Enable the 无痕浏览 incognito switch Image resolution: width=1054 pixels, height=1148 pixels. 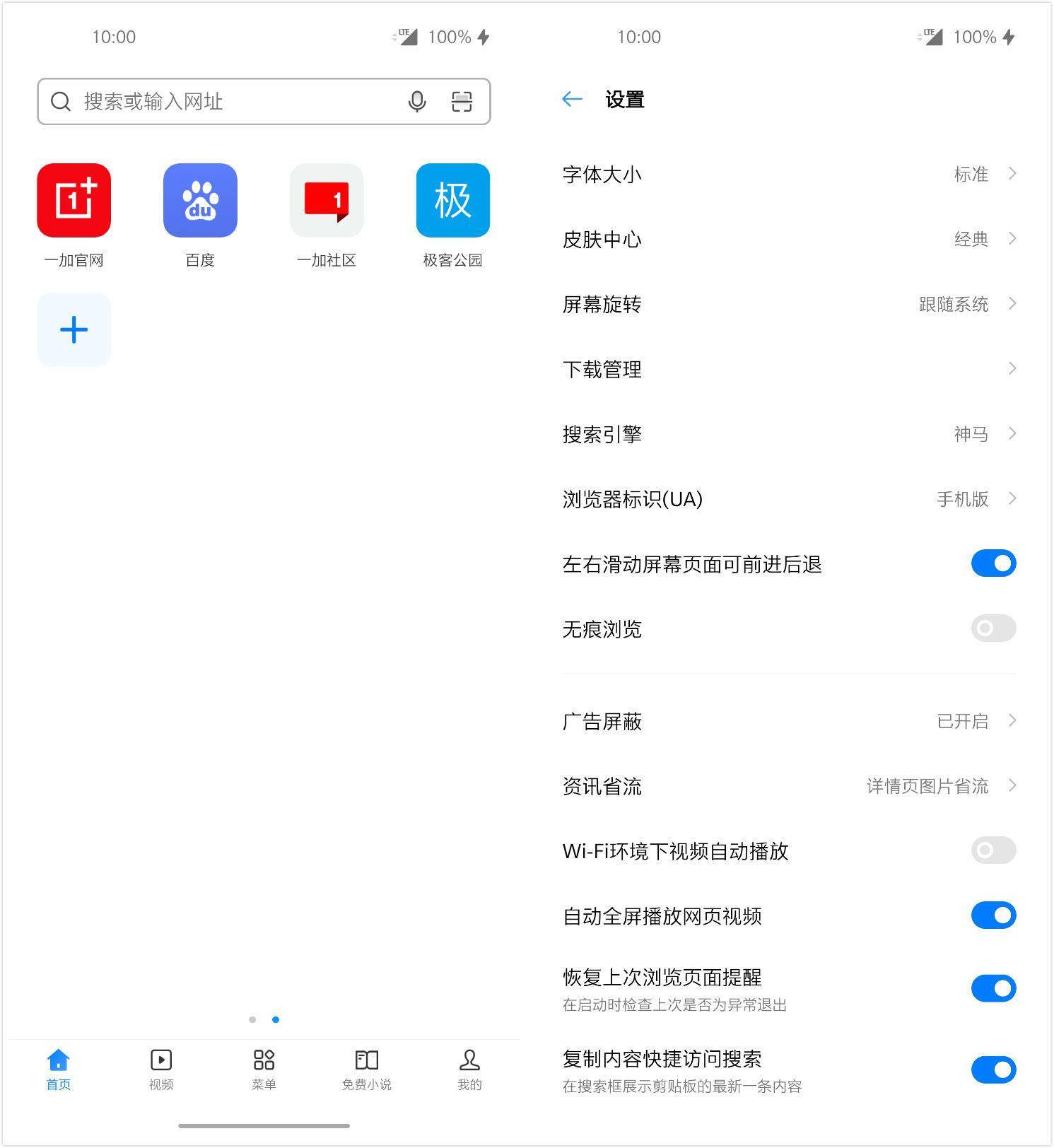click(992, 628)
